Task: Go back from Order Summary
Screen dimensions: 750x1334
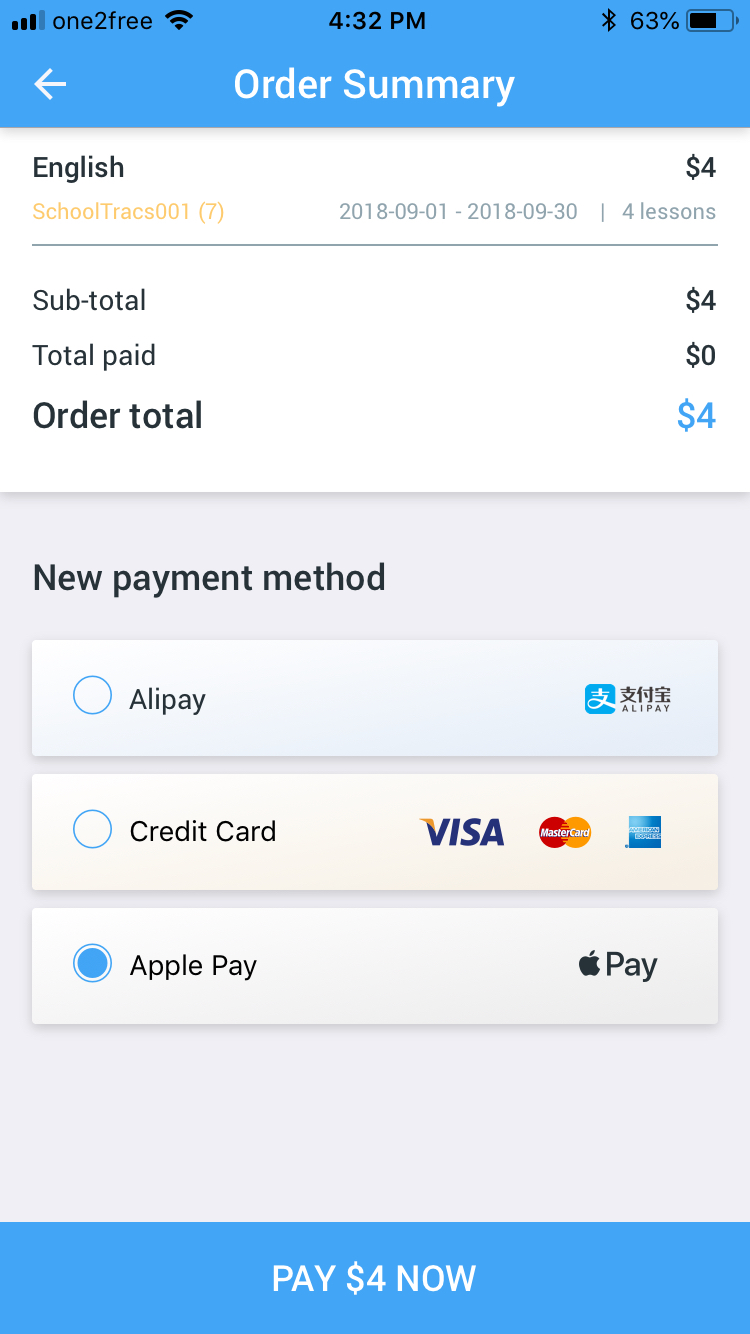Action: click(50, 85)
